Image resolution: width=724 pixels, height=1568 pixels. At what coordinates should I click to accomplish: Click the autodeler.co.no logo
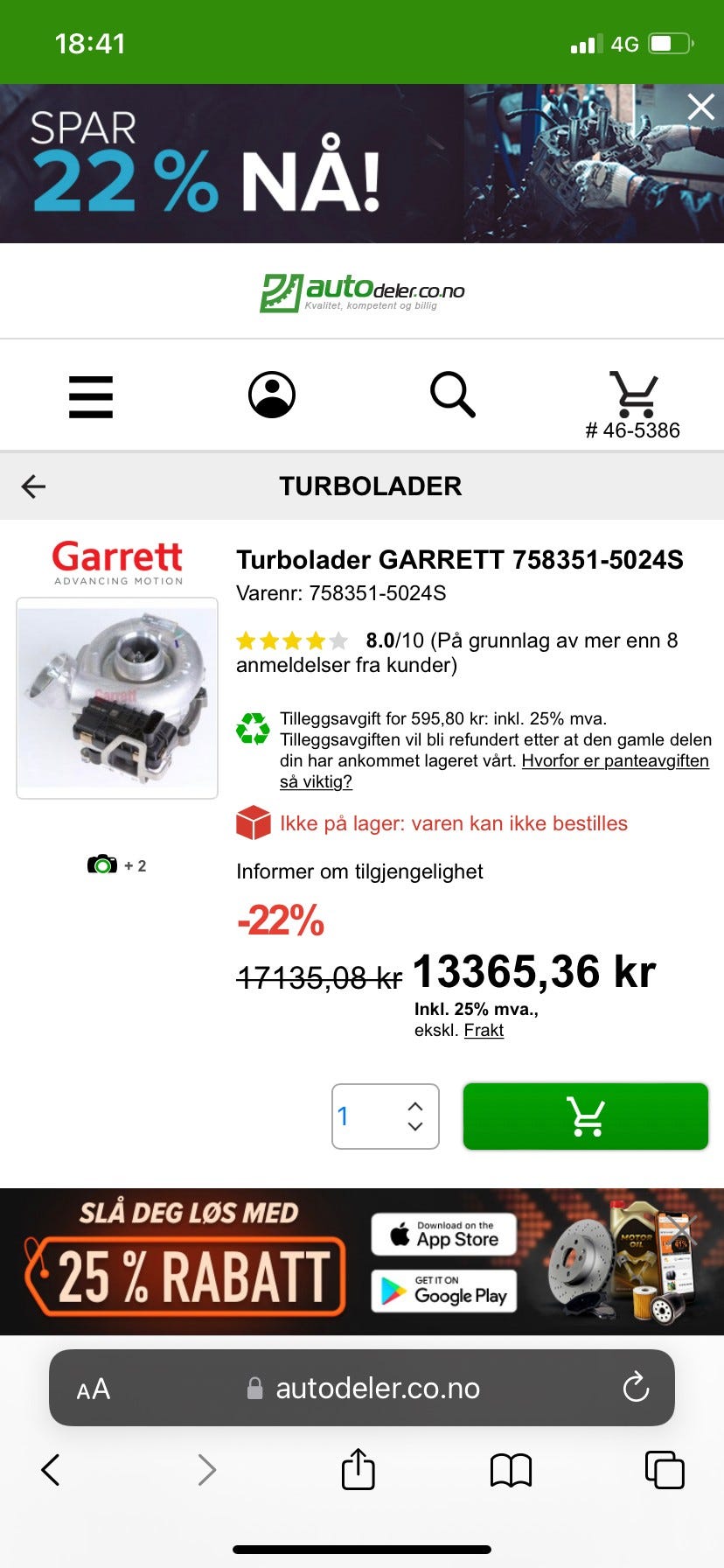pyautogui.click(x=361, y=291)
